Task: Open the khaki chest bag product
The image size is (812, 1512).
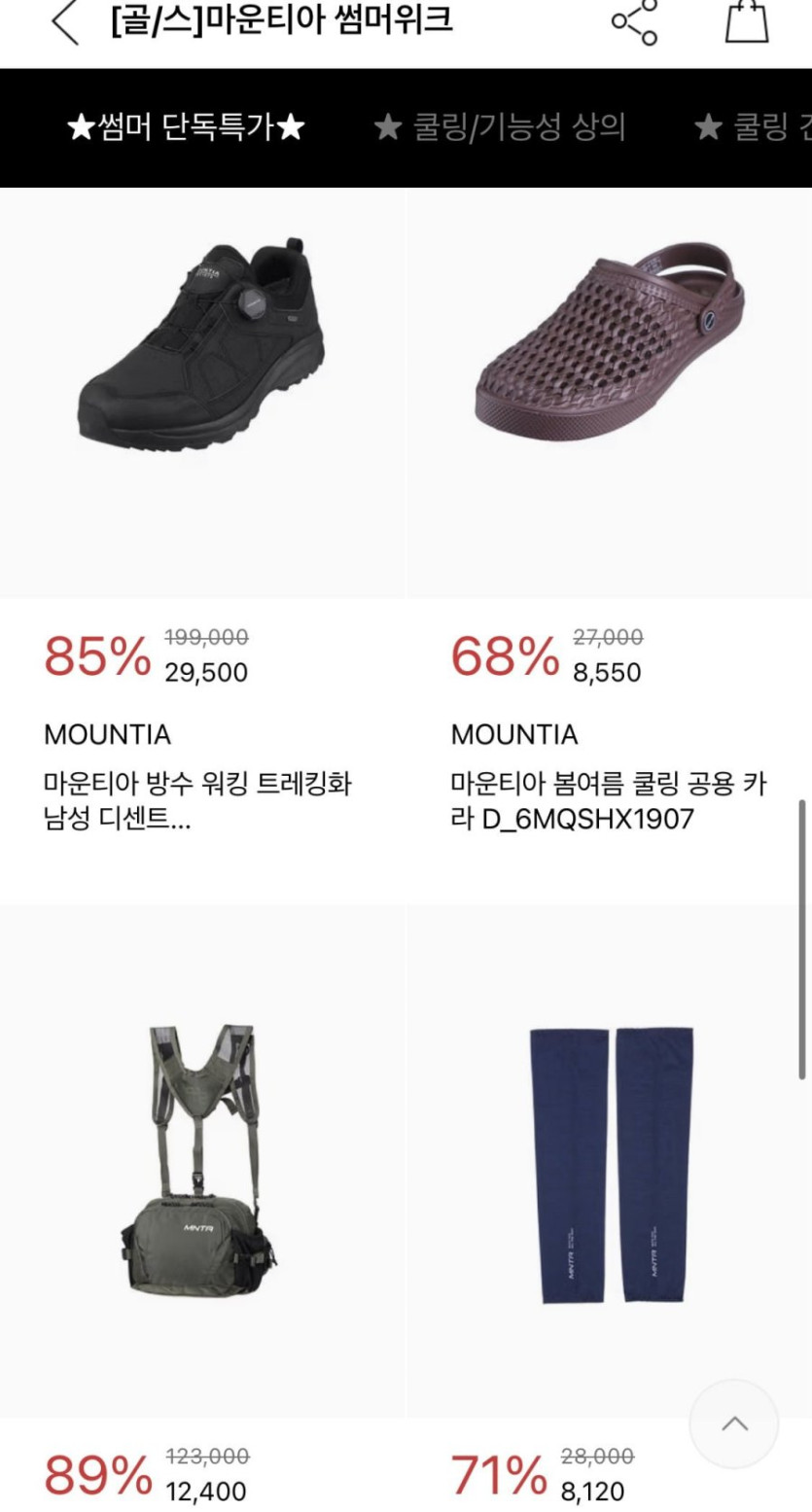Action: (201, 1160)
